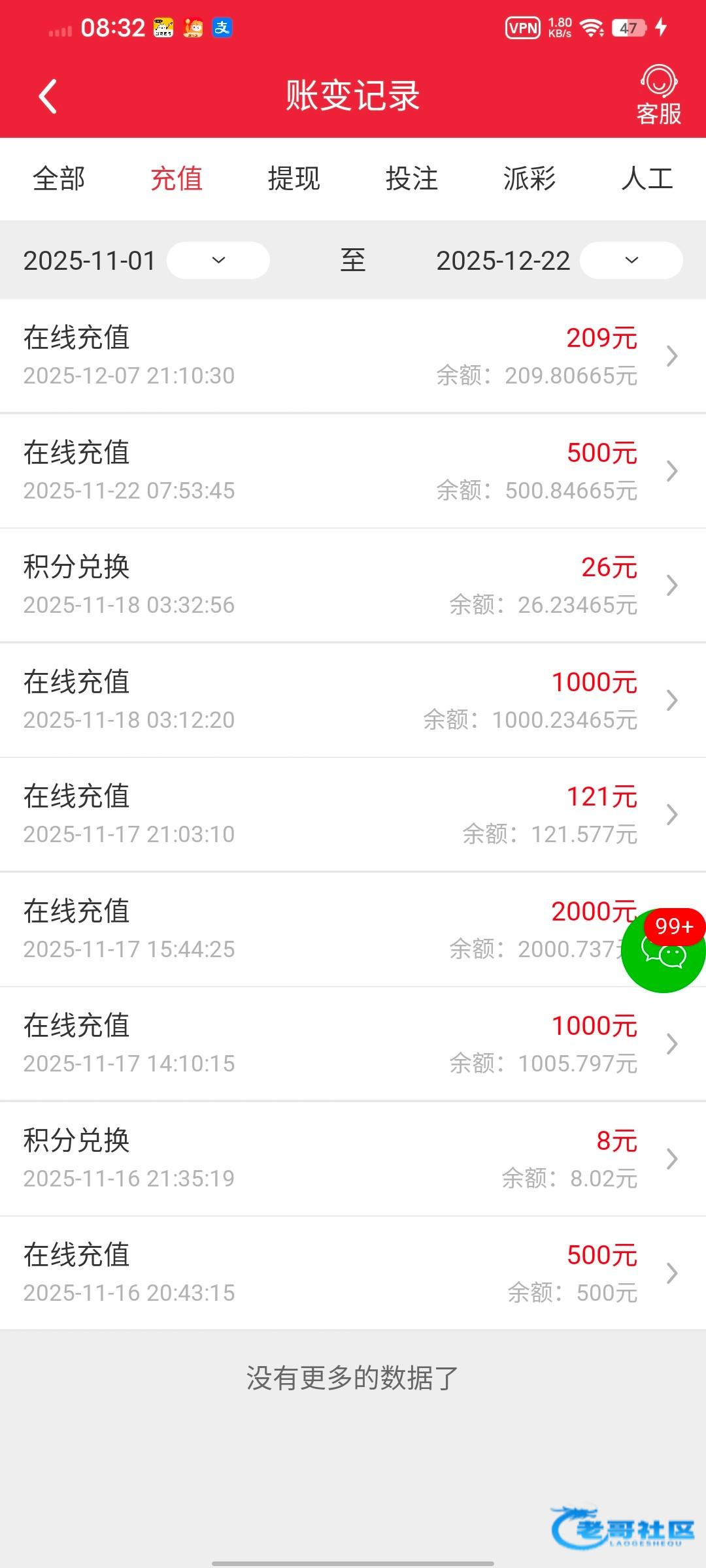Open the 26元 积分兑换 record
The width and height of the screenshot is (706, 1568).
[353, 585]
